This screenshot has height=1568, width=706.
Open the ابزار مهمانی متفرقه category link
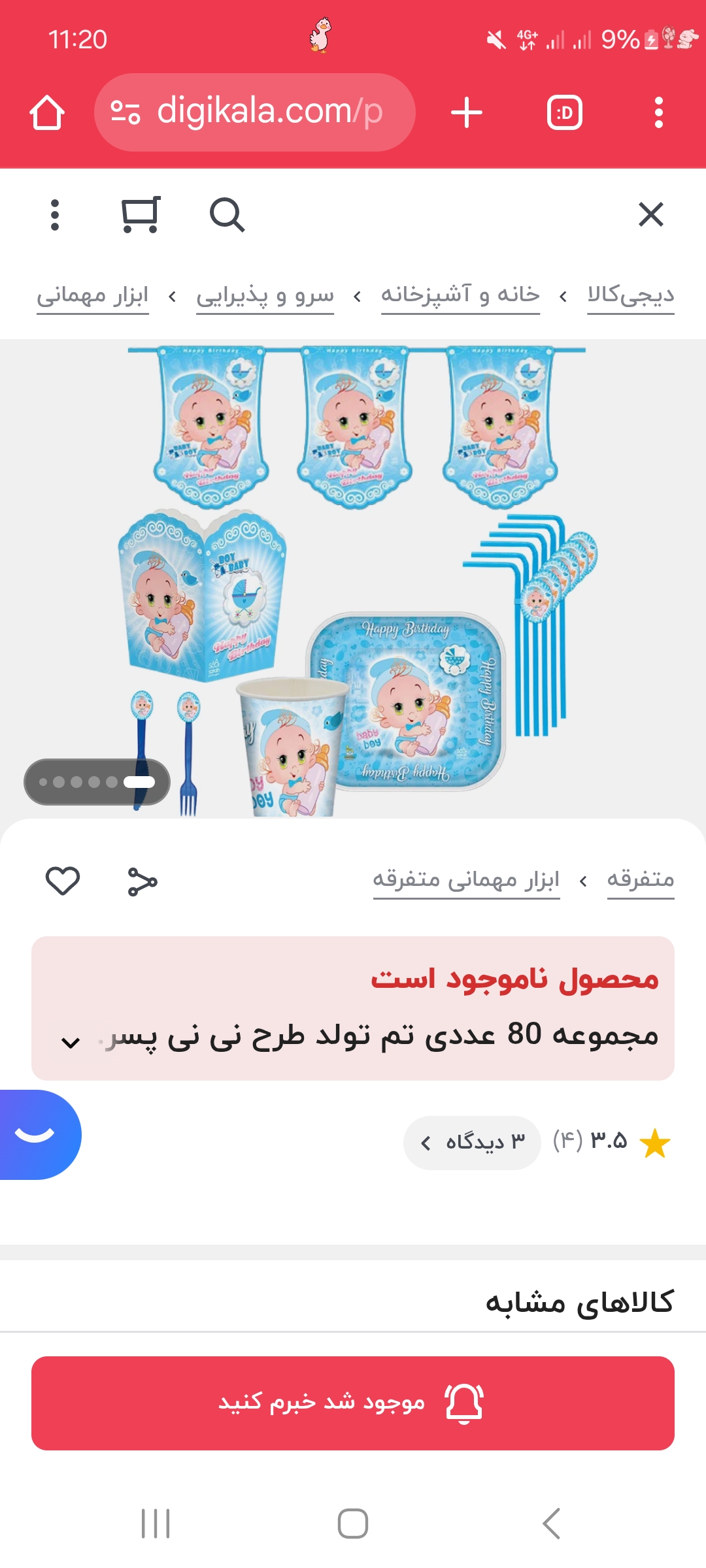[x=466, y=880]
